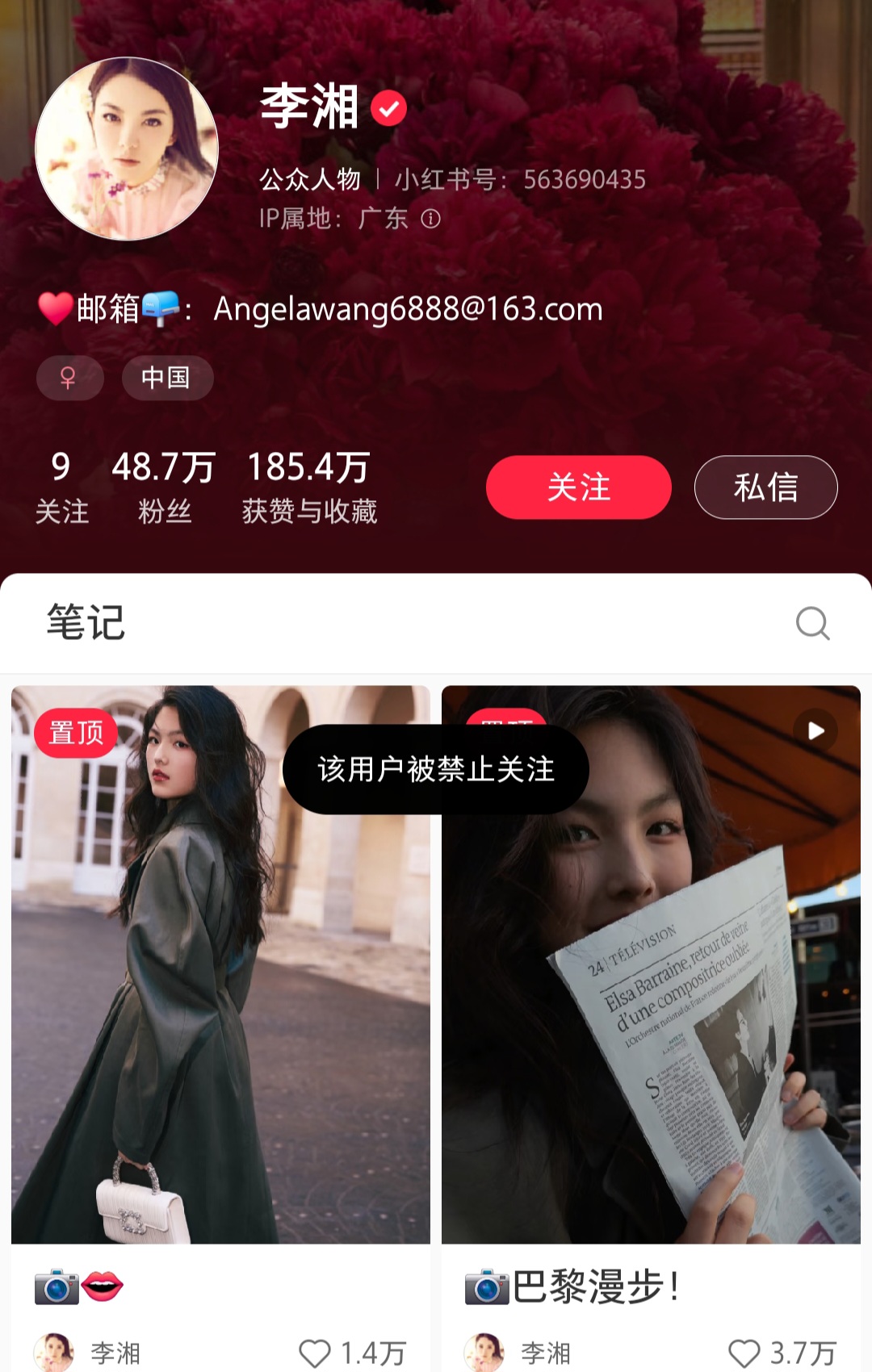Image resolution: width=872 pixels, height=1372 pixels.
Task: Select the 笔记 notes tab
Action: coord(86,622)
